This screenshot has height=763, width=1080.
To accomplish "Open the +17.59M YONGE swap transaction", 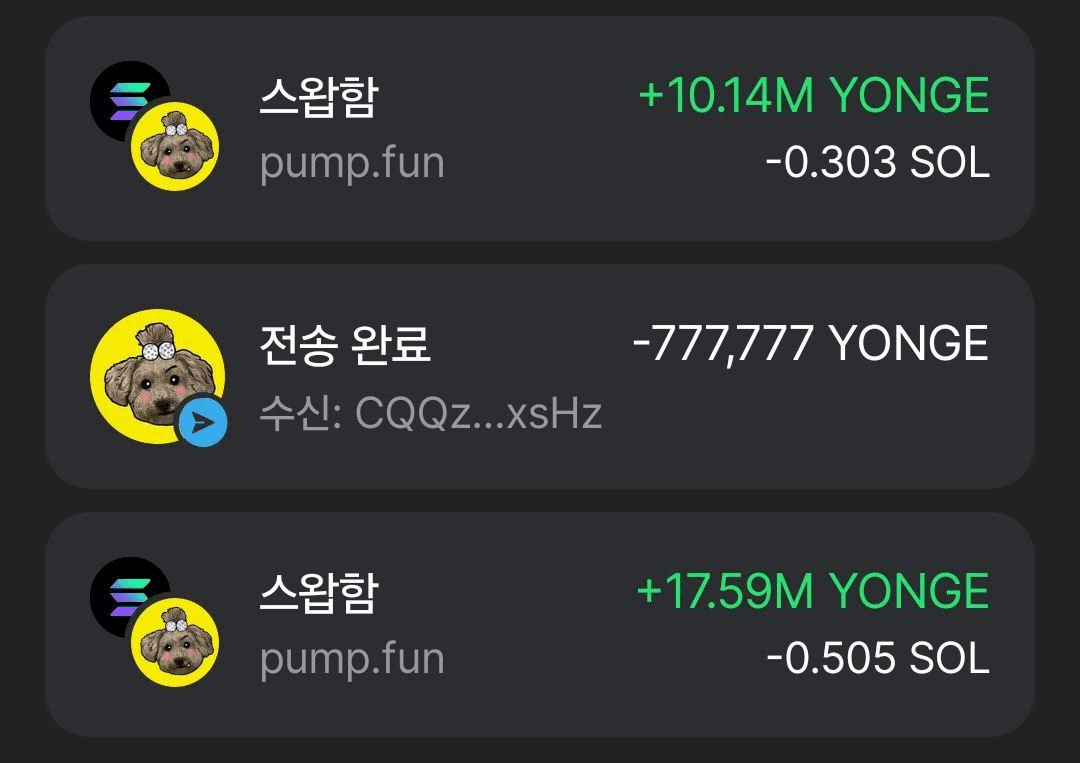I will point(540,624).
